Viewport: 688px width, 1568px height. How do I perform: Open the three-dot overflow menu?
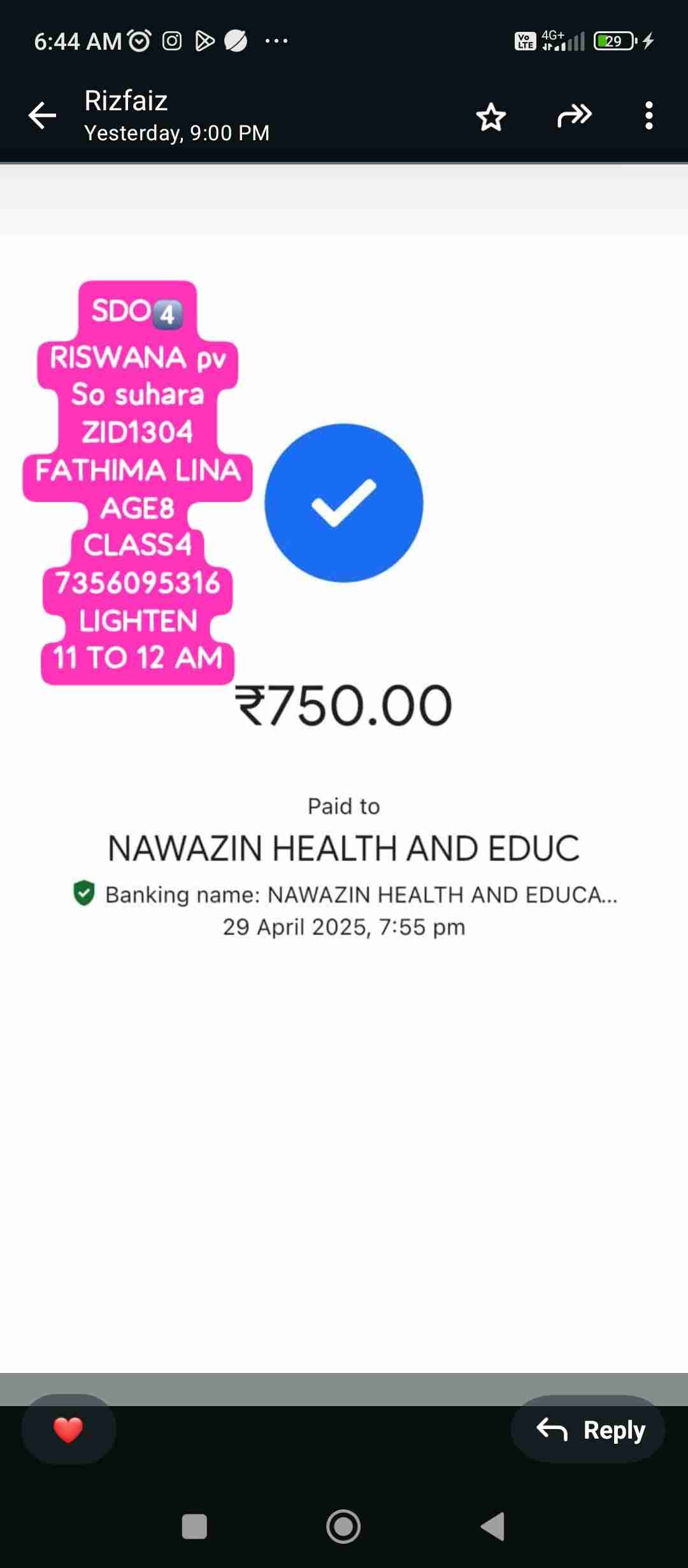pos(649,115)
